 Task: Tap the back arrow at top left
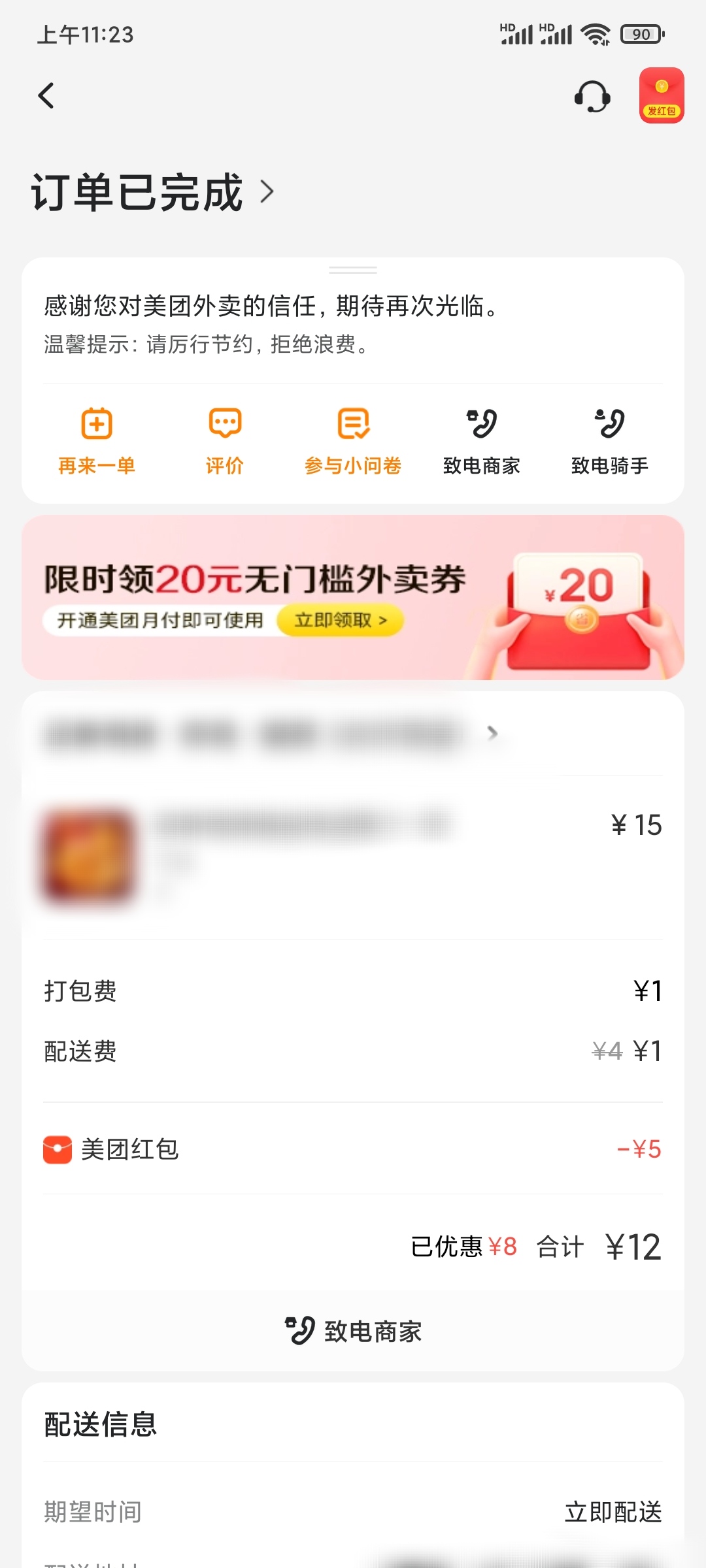coord(46,95)
